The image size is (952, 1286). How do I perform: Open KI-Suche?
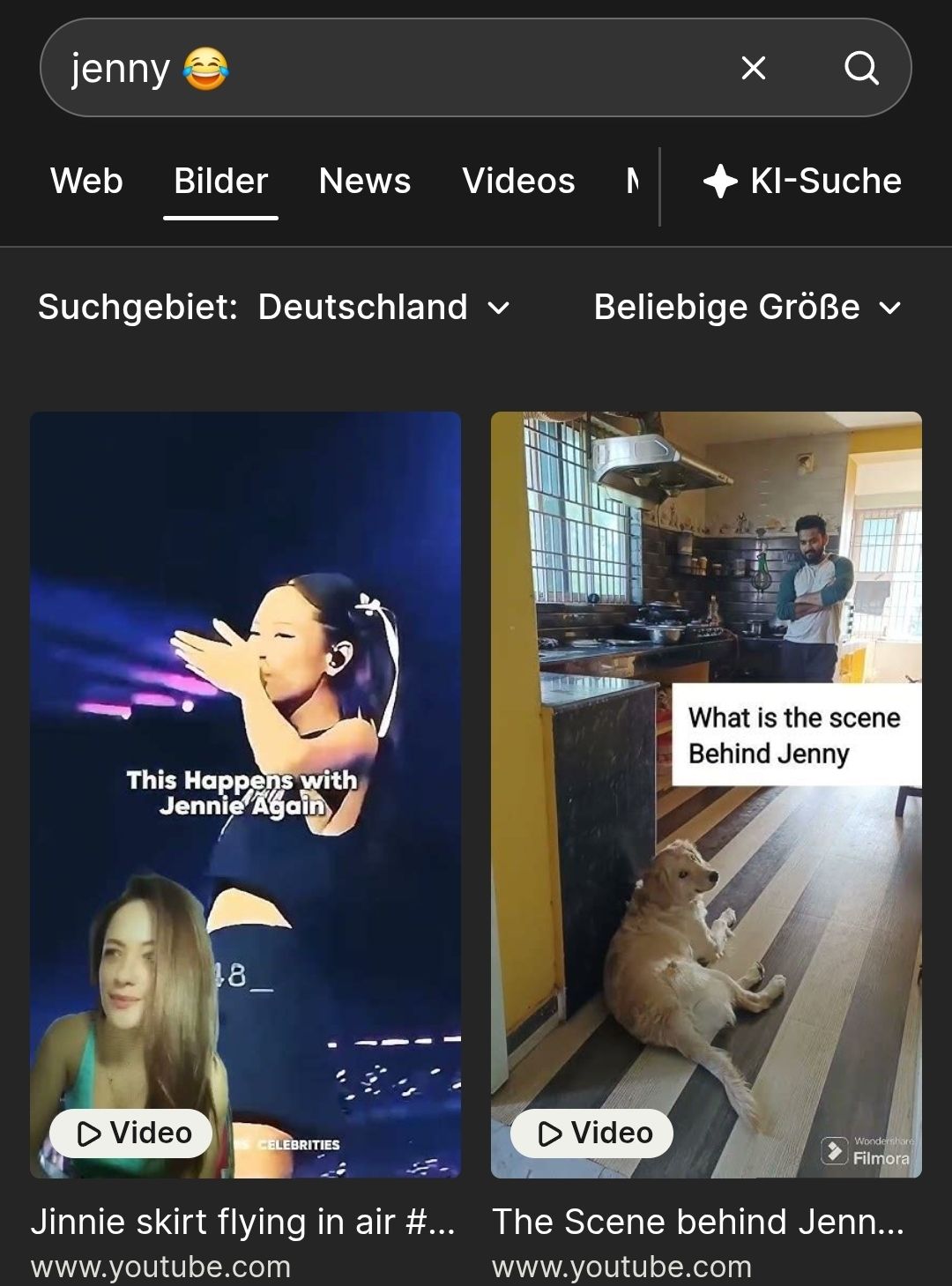[x=802, y=181]
